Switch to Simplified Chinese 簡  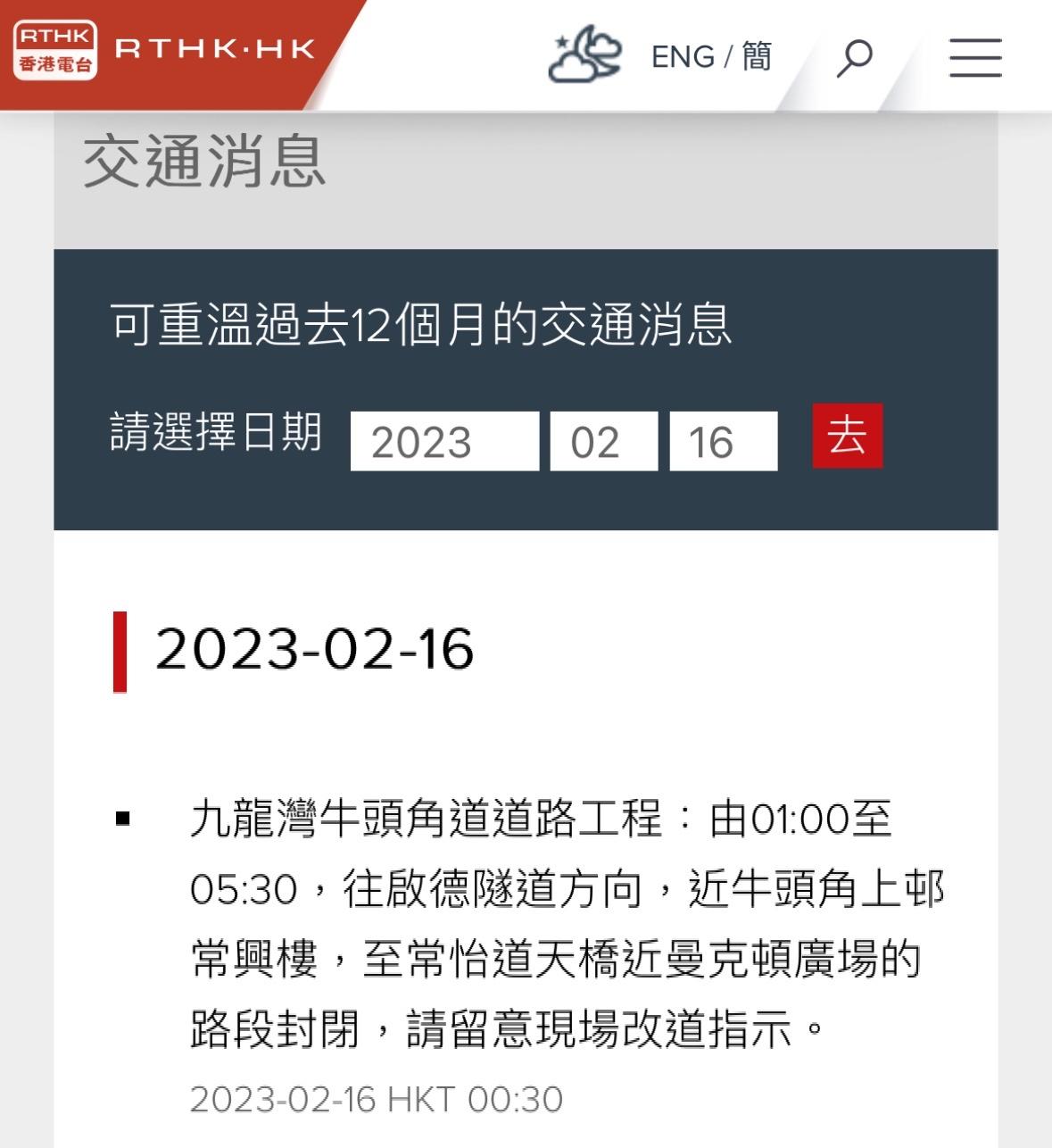tap(757, 57)
